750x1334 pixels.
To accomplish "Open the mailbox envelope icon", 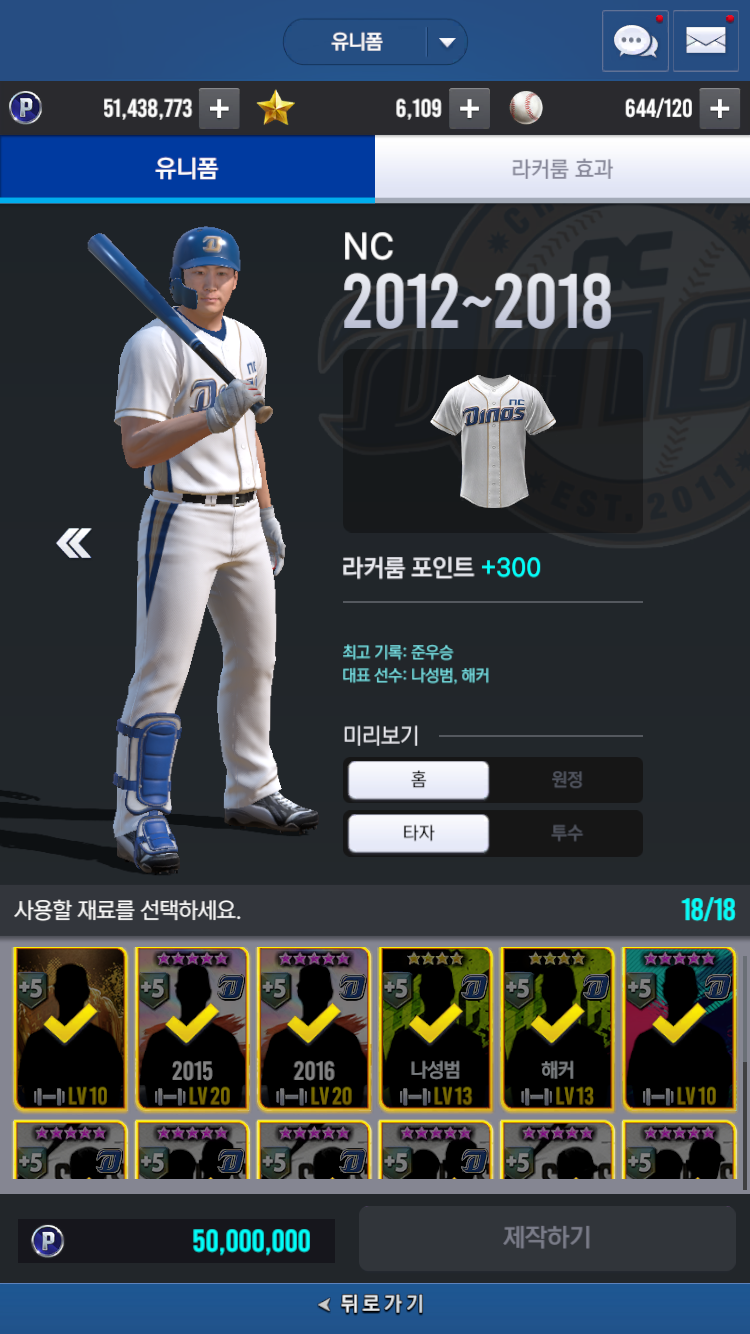I will coord(705,42).
